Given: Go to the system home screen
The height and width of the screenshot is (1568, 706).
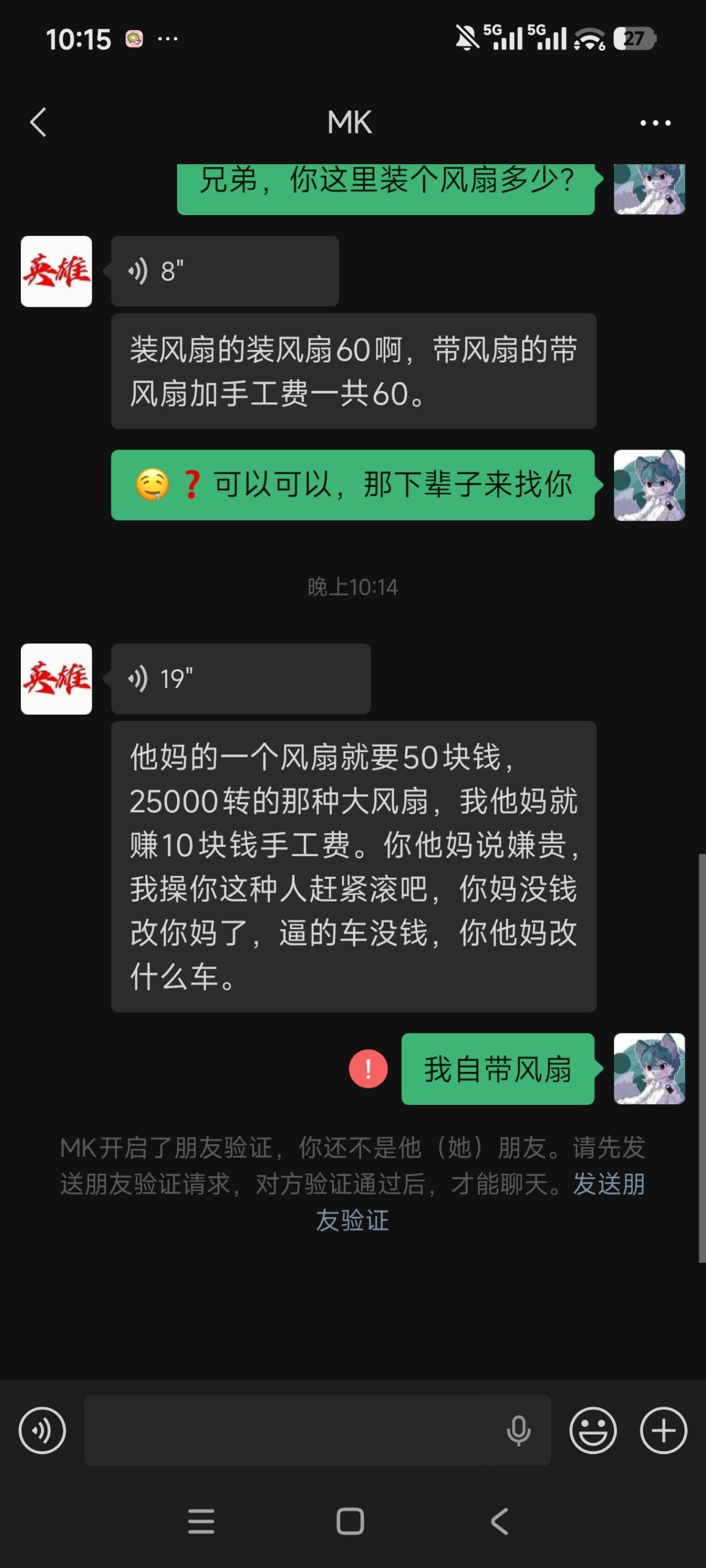Looking at the screenshot, I should [351, 1521].
